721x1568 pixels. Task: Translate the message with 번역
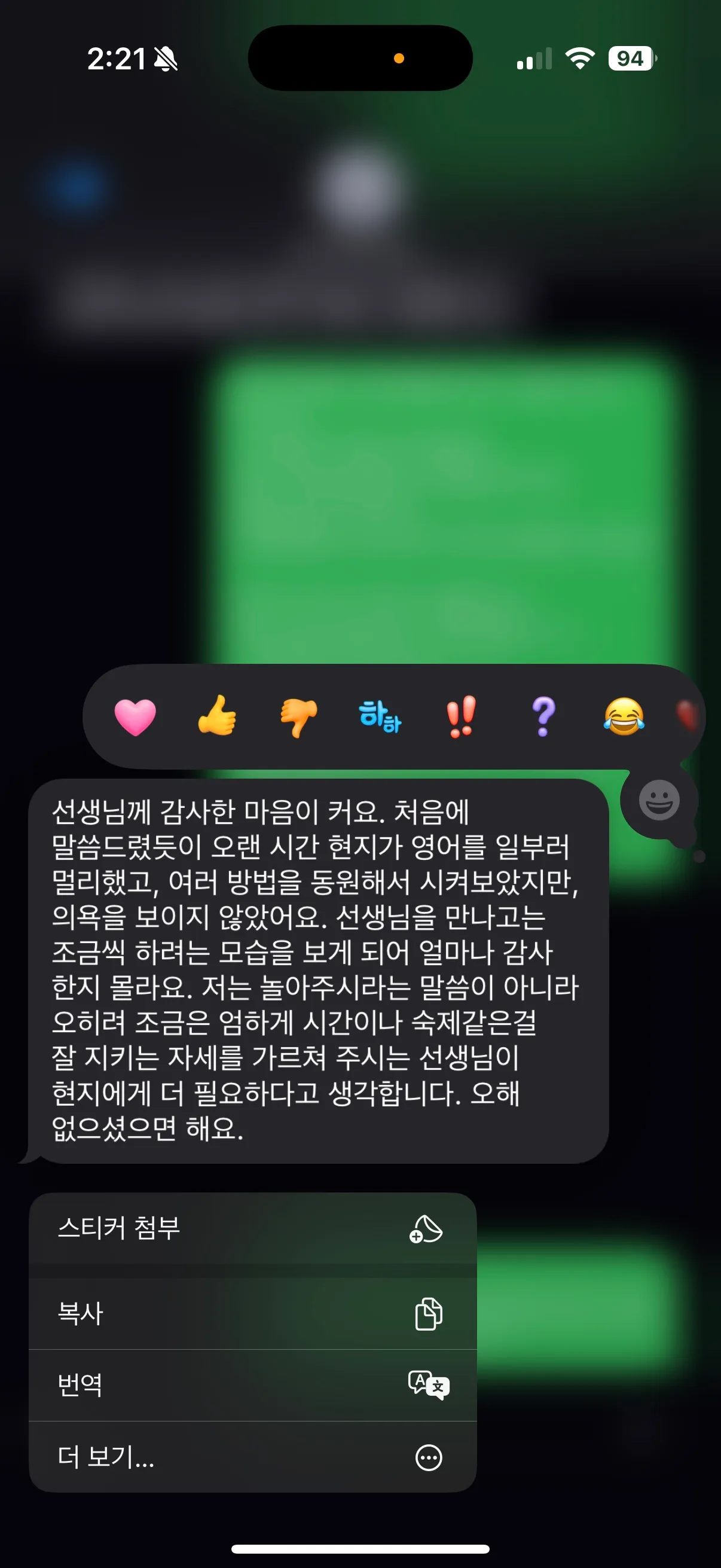(252, 1386)
